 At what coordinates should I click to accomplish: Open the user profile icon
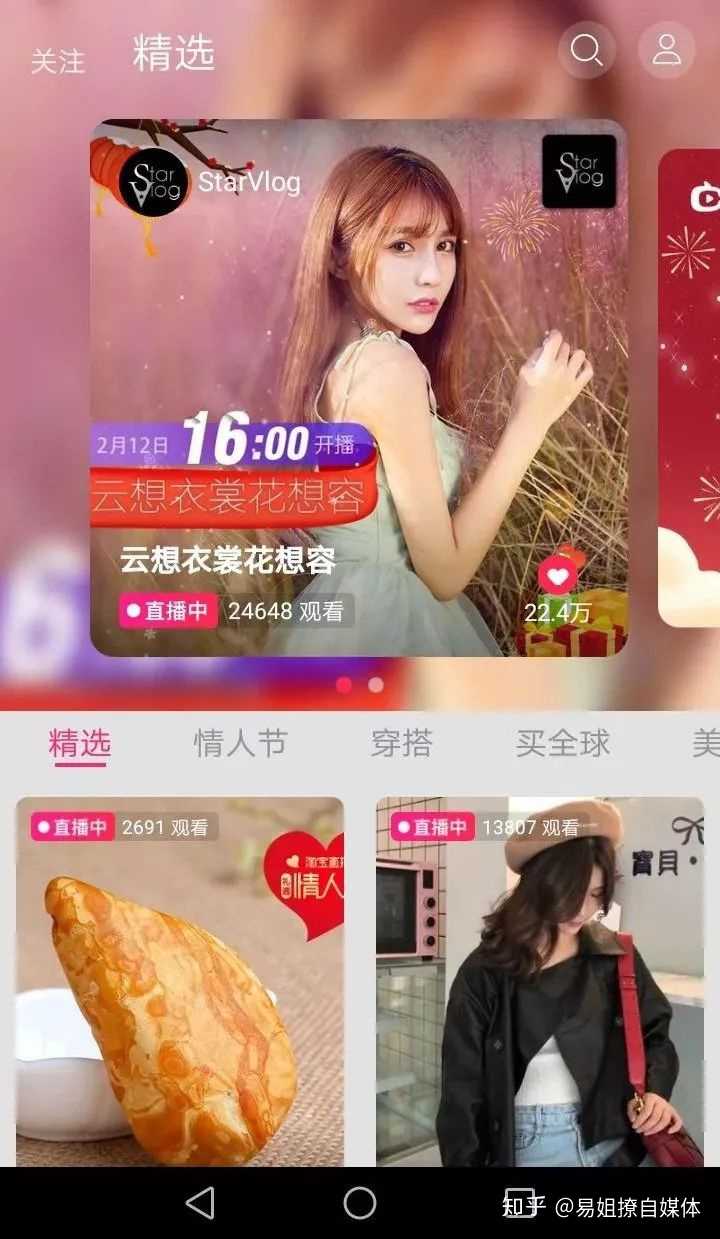[x=666, y=50]
